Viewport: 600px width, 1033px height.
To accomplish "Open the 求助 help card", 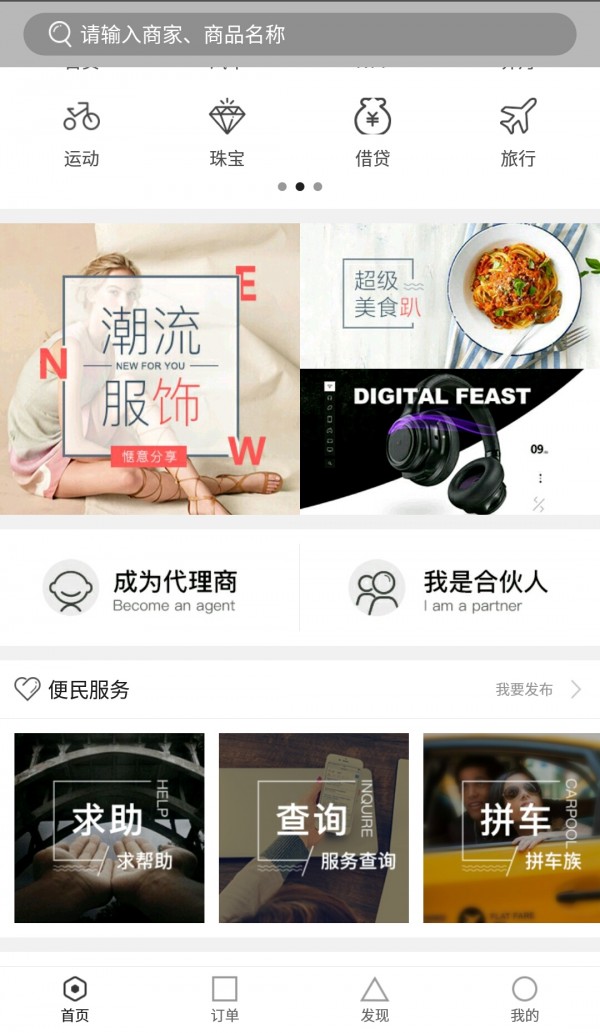I will point(109,828).
